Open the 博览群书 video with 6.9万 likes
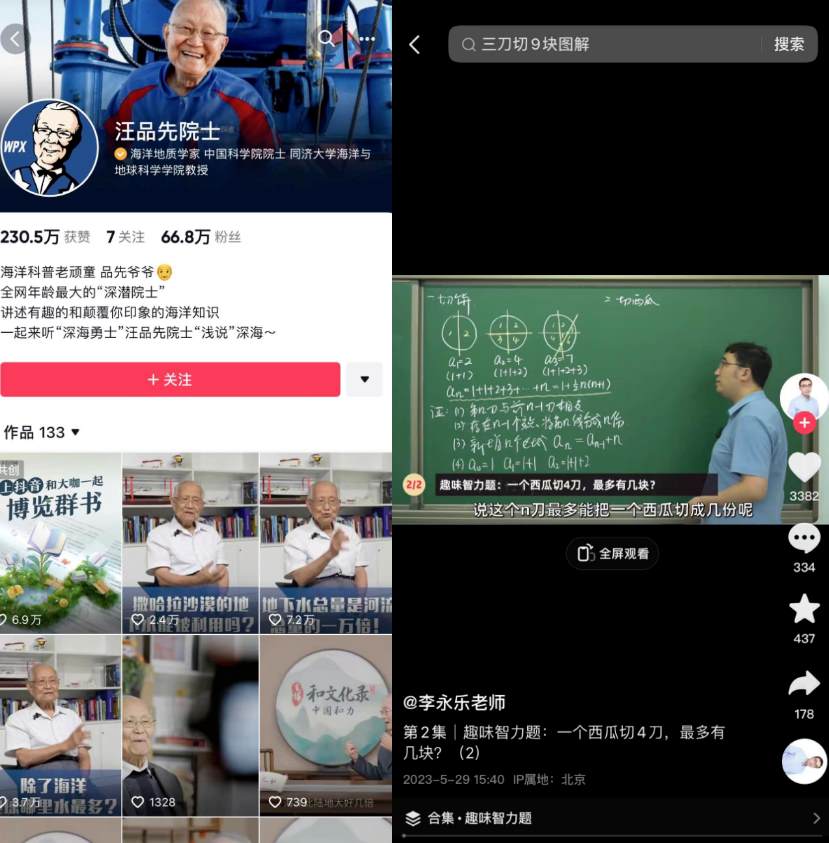 (x=60, y=543)
